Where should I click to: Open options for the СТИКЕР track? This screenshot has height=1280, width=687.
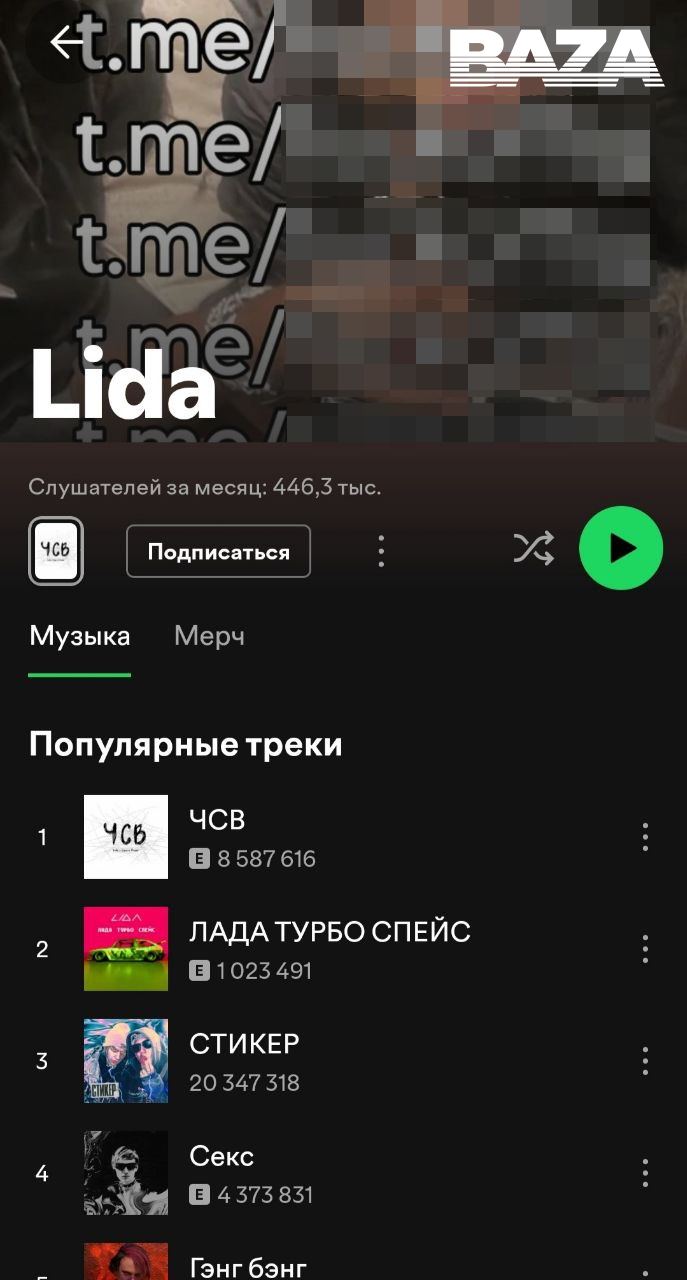click(645, 1061)
